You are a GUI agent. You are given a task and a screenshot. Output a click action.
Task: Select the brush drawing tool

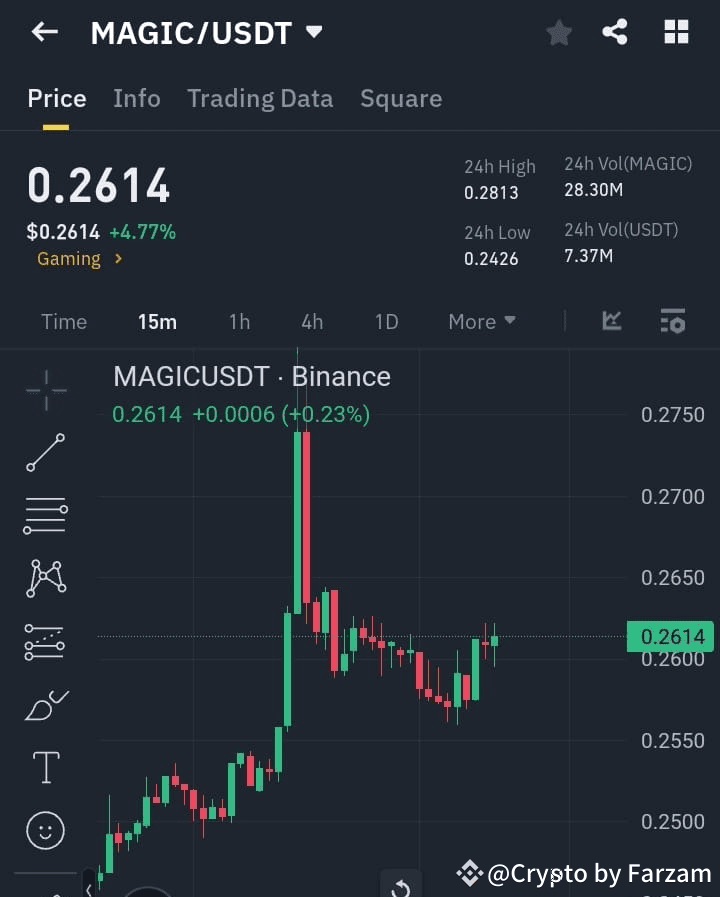click(x=45, y=704)
